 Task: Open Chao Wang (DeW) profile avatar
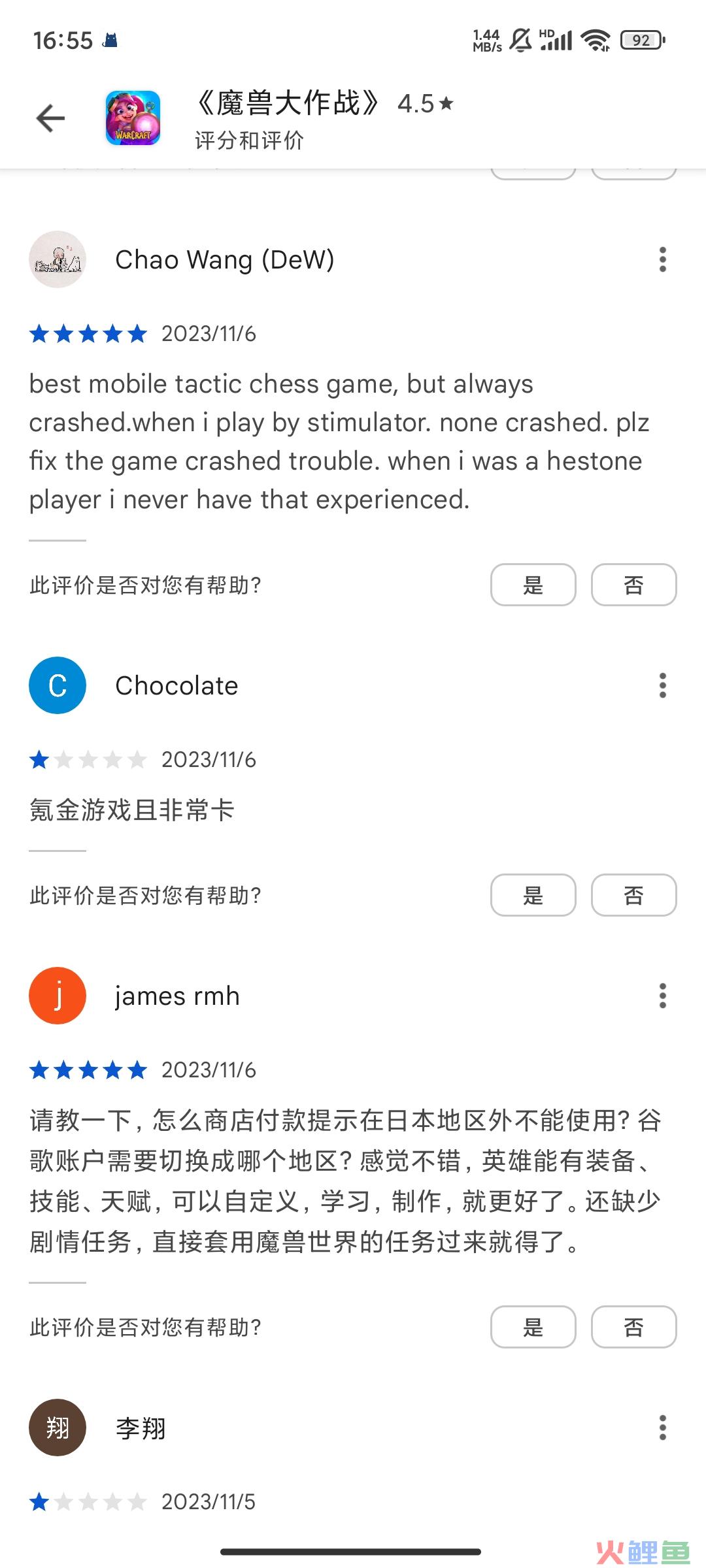point(58,259)
